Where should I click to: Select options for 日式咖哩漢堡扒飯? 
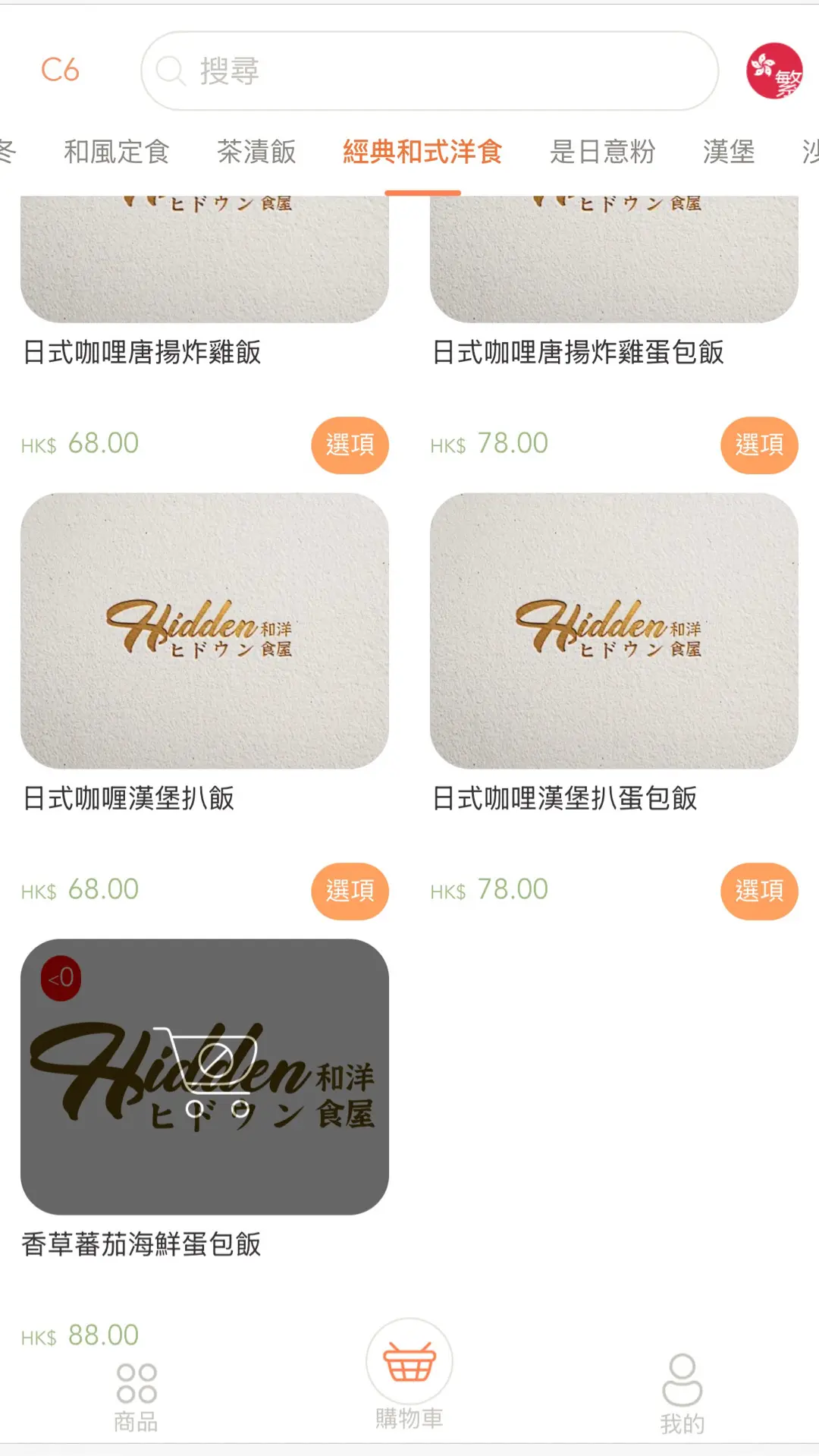pyautogui.click(x=350, y=891)
